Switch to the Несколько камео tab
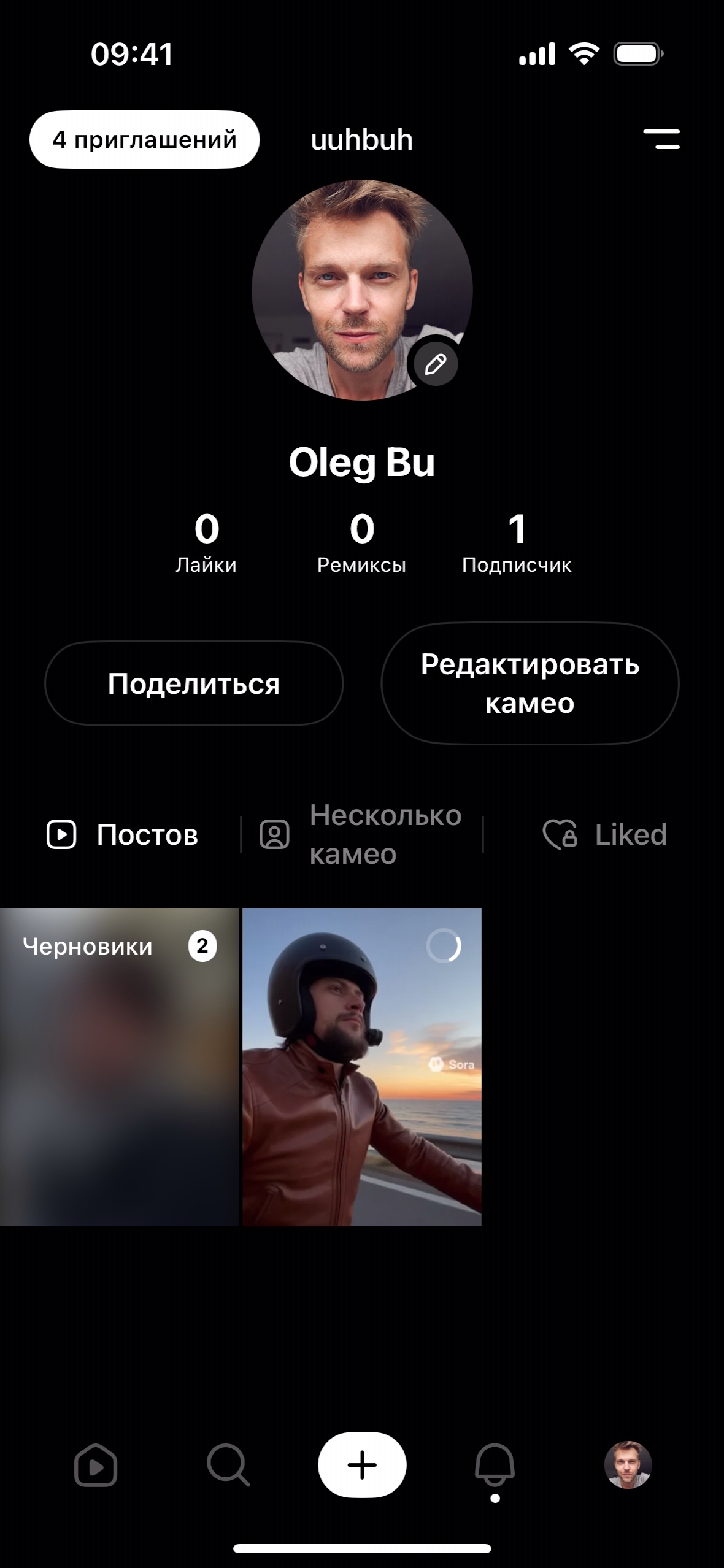 (x=362, y=835)
